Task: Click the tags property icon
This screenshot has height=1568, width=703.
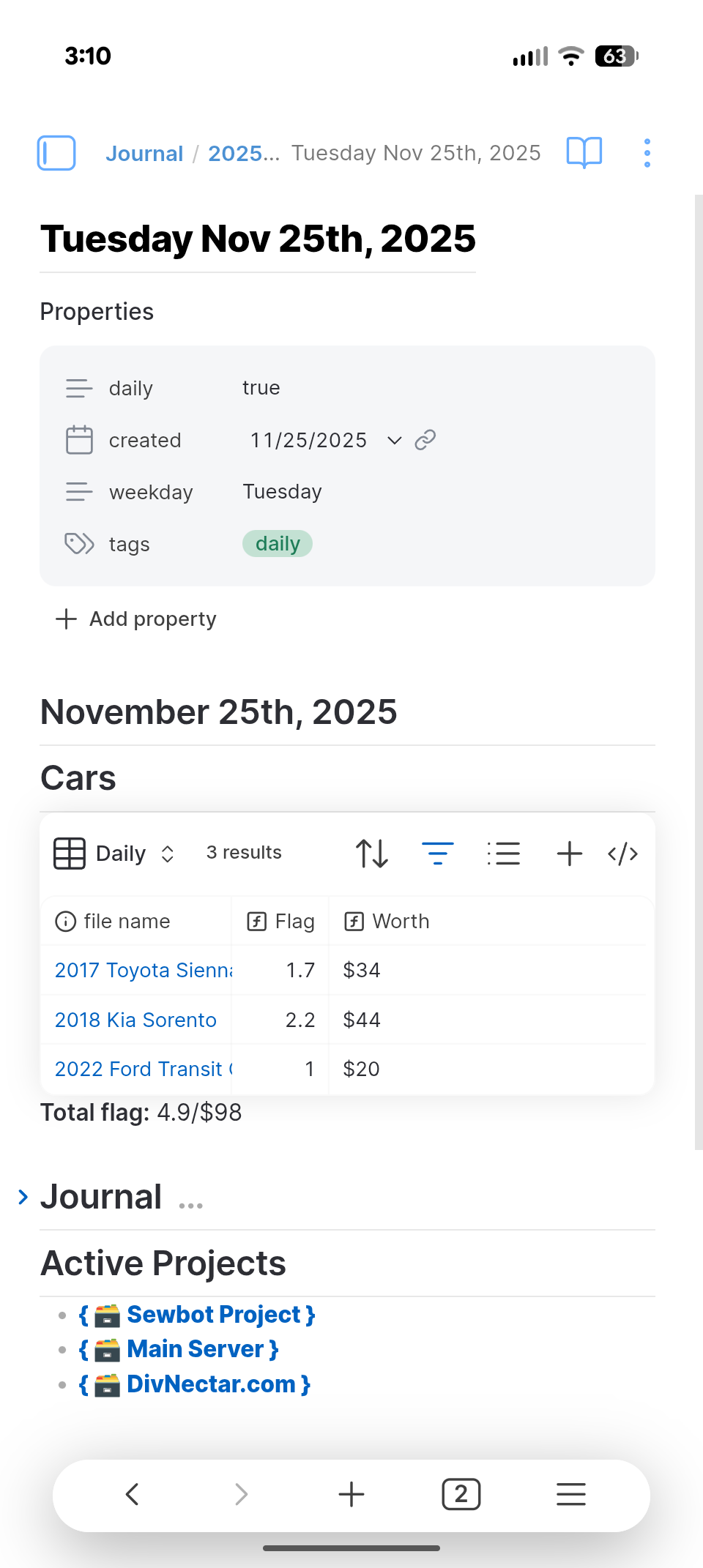Action: click(78, 543)
